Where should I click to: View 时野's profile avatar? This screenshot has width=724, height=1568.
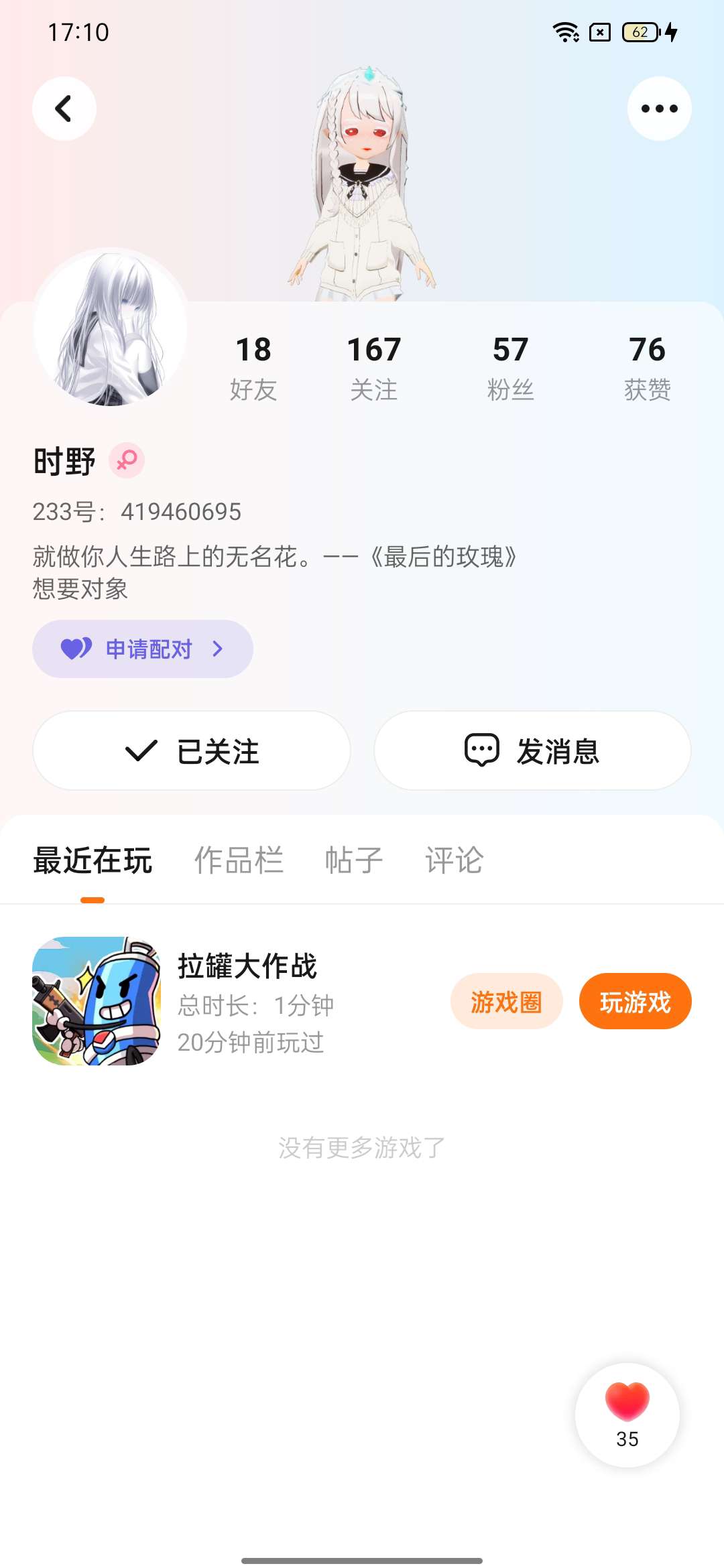coord(111,328)
